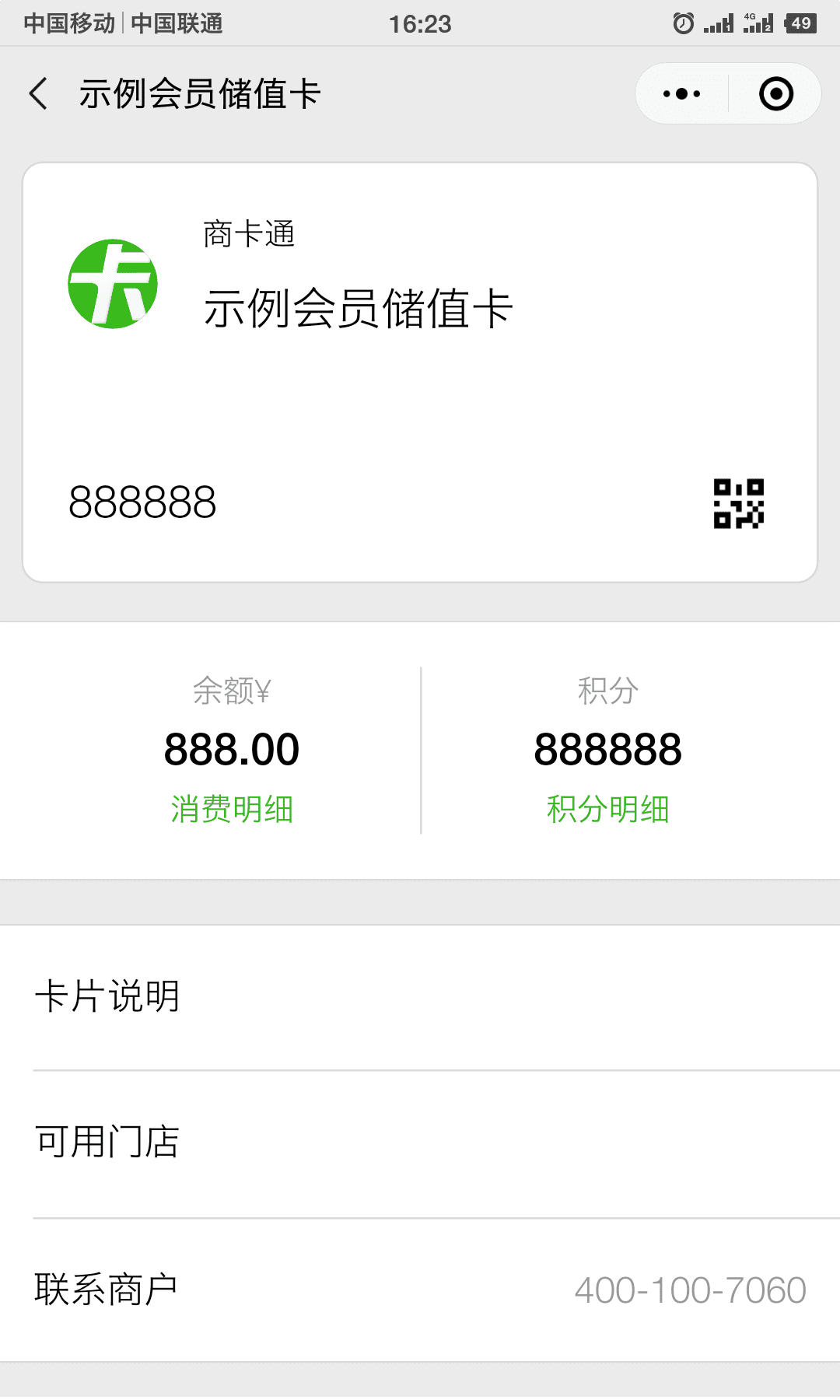The height and width of the screenshot is (1400, 840).
Task: Open the 卡片说明 row
Action: (420, 997)
